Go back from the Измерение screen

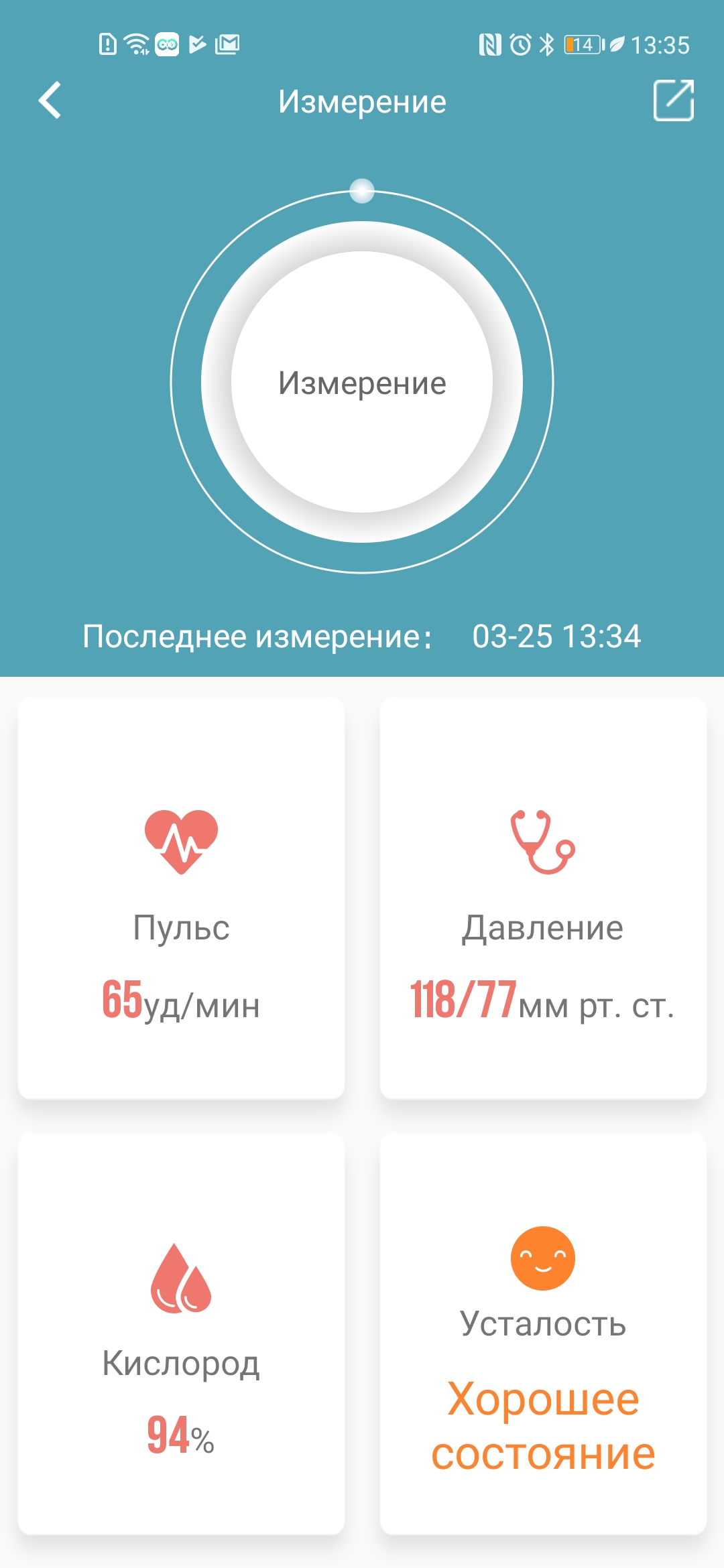click(50, 101)
